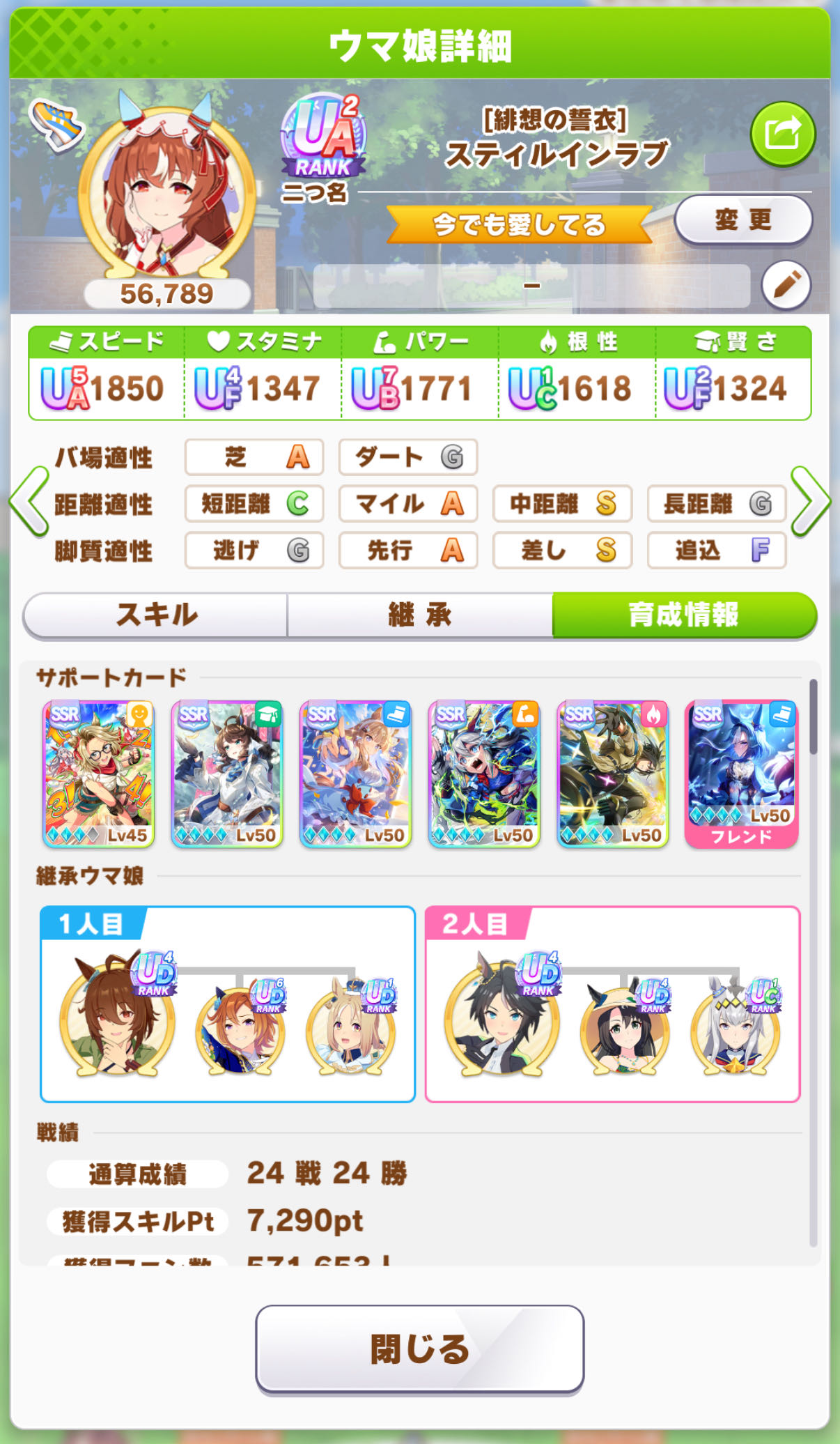Viewport: 840px width, 1444px height.
Task: Tap the running shoe icon beside the portrait
Action: pos(57,124)
